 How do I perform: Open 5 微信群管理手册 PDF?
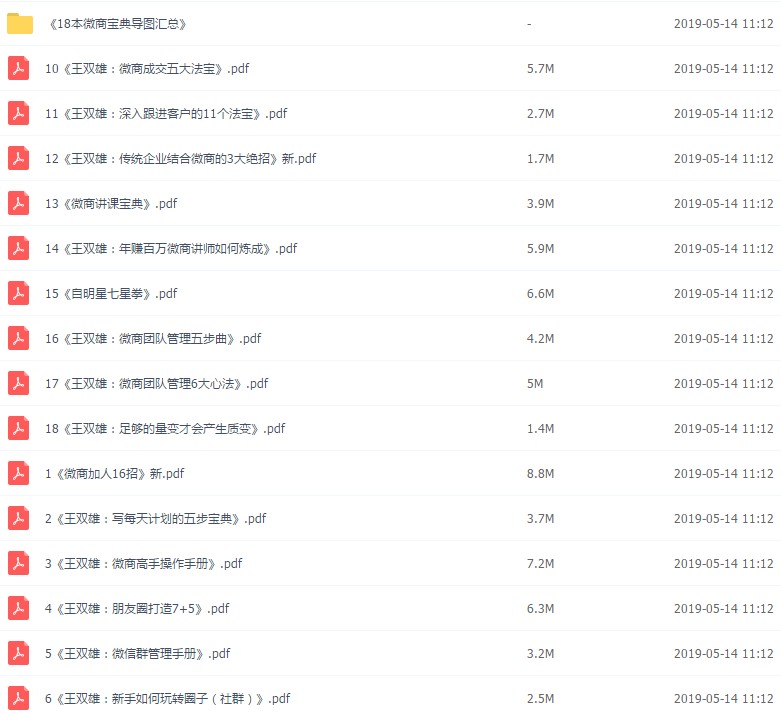(x=137, y=654)
